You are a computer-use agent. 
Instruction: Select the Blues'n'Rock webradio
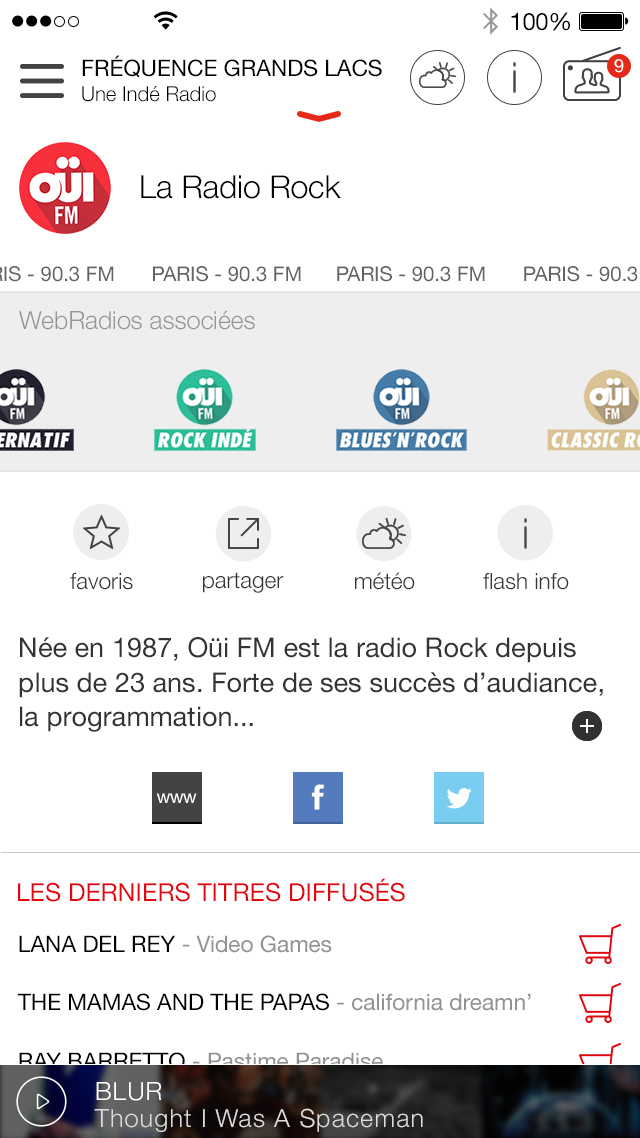click(402, 410)
